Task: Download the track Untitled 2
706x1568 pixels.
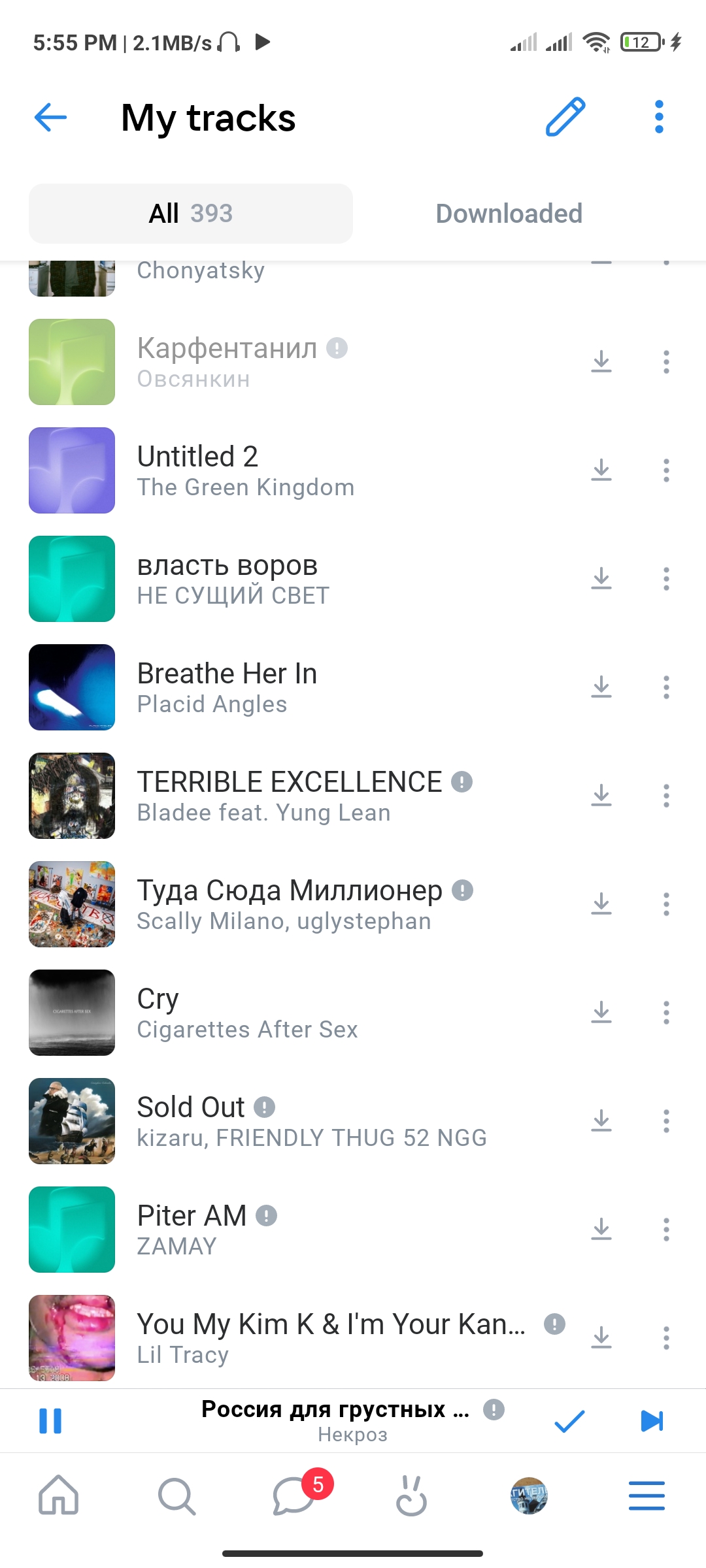Action: tap(601, 470)
